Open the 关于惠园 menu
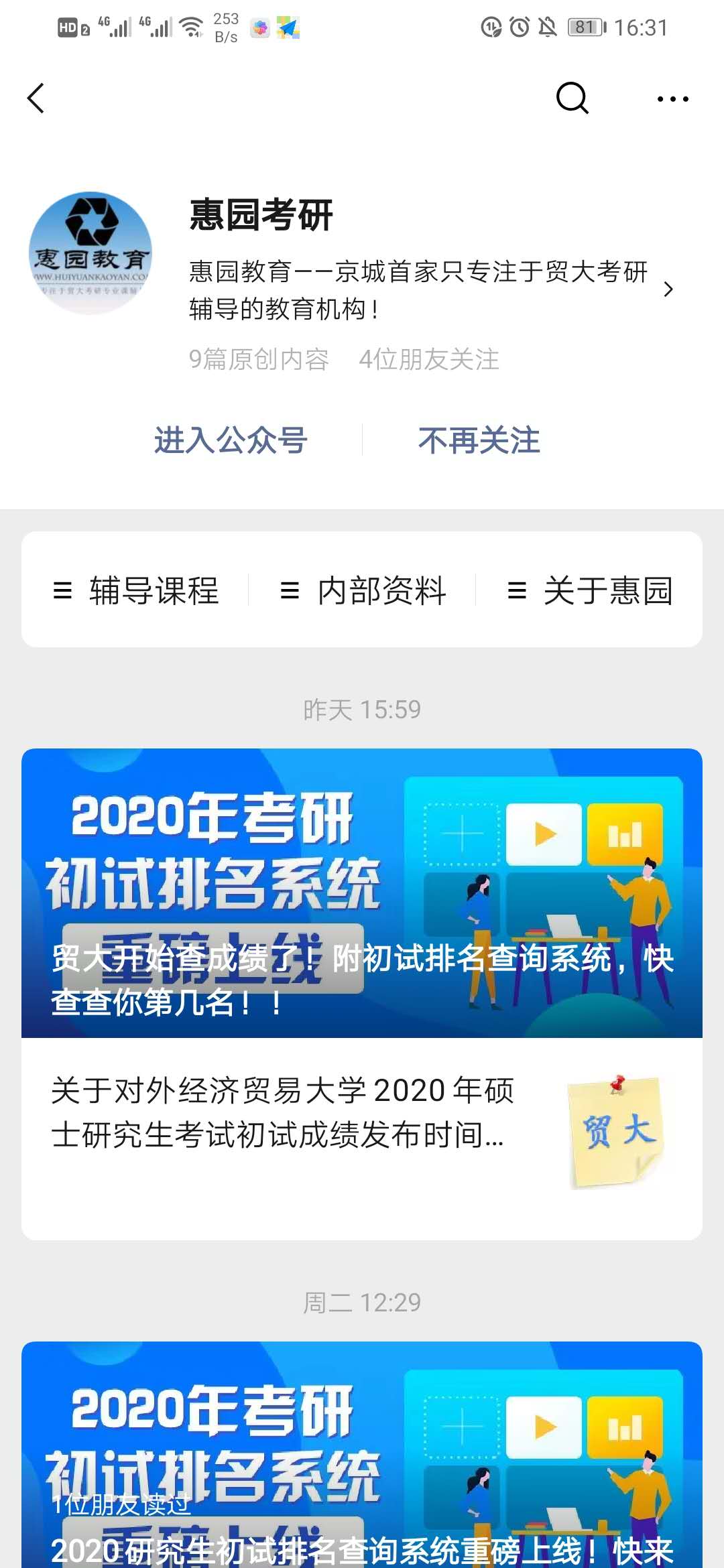This screenshot has height=1568, width=724. [590, 590]
